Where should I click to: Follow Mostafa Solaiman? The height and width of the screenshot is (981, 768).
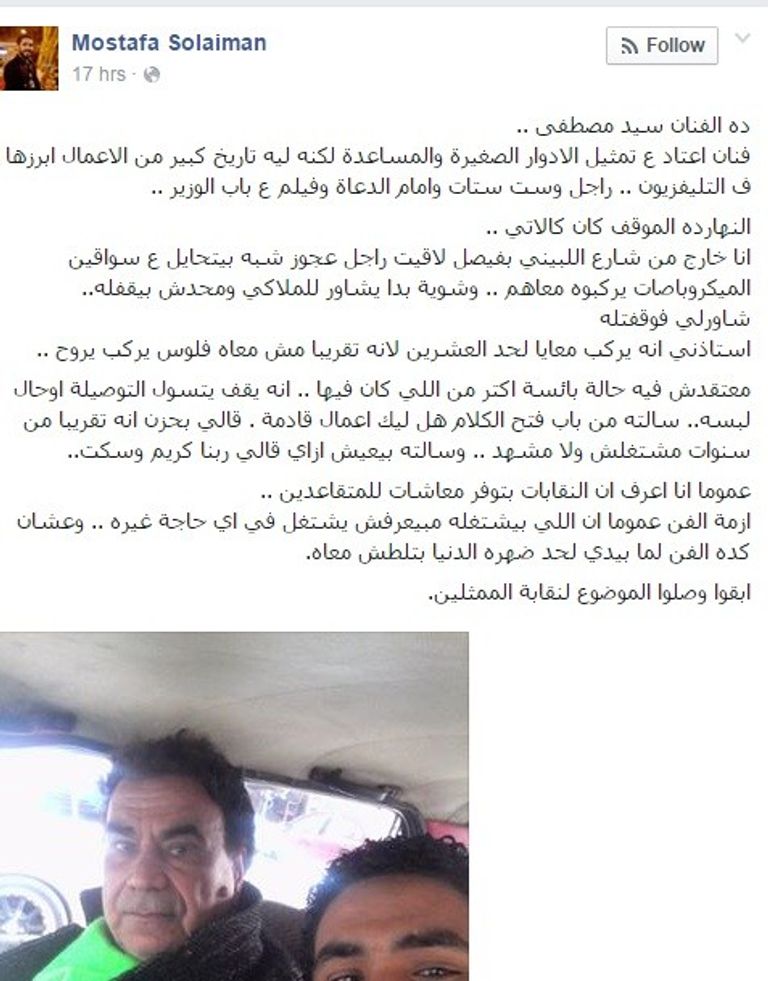click(661, 46)
